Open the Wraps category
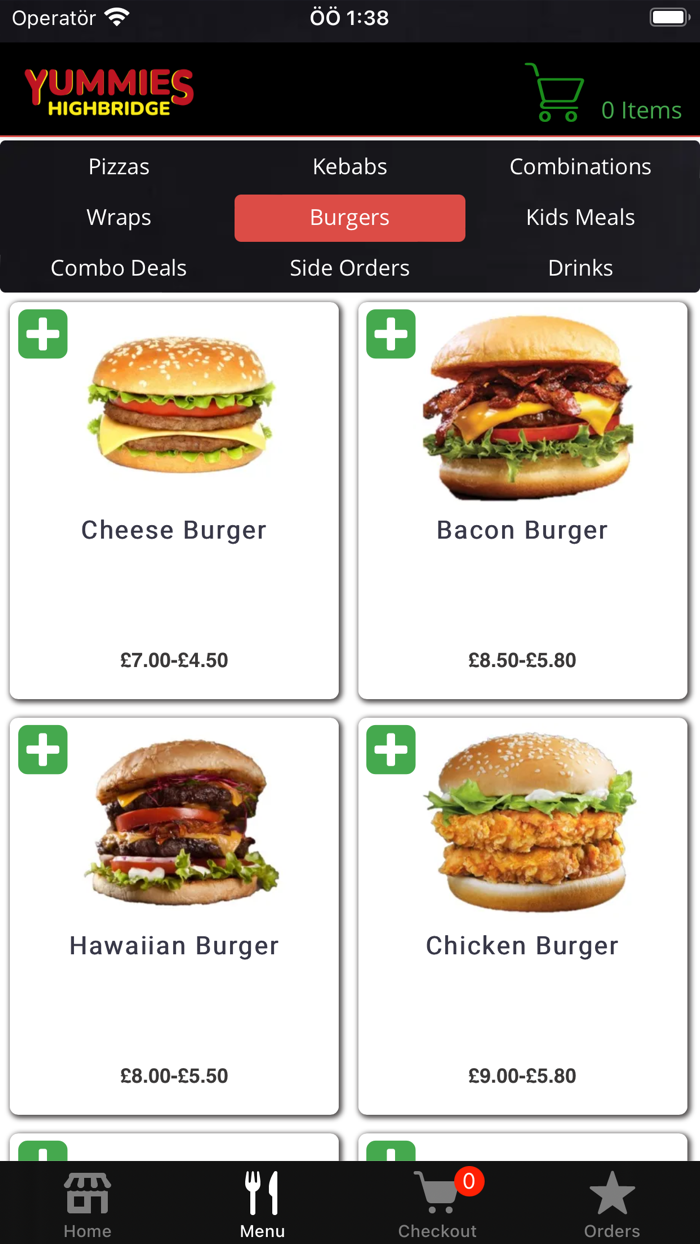The image size is (700, 1244). click(x=119, y=218)
